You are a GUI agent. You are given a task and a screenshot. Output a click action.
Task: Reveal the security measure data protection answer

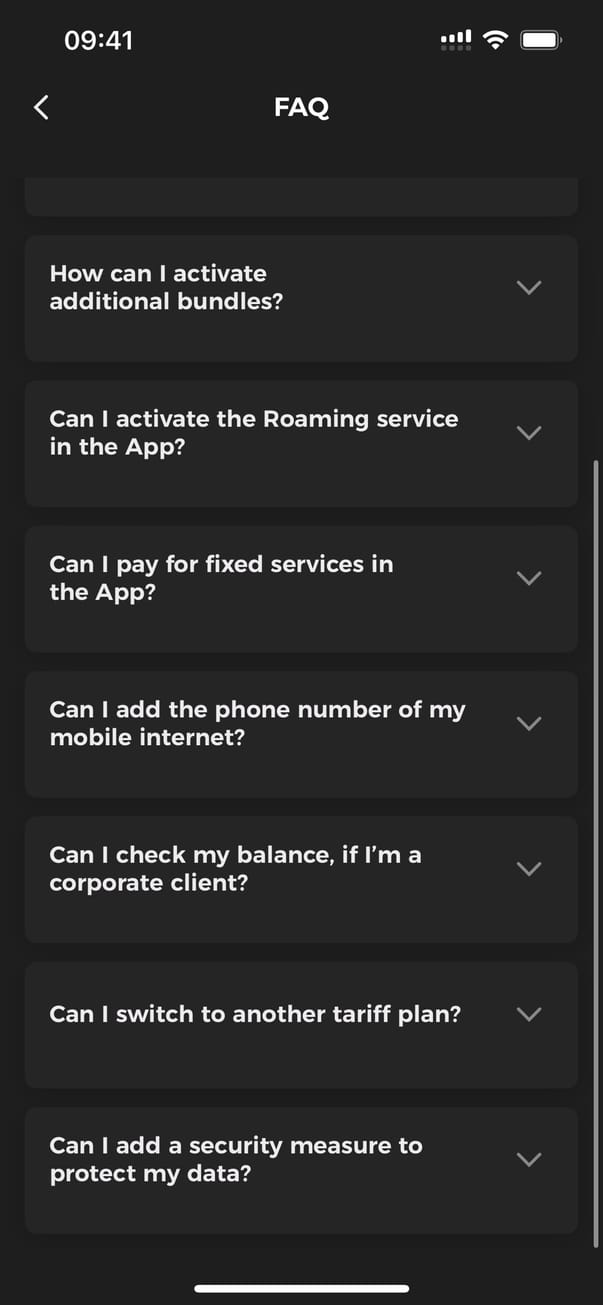tap(528, 1159)
